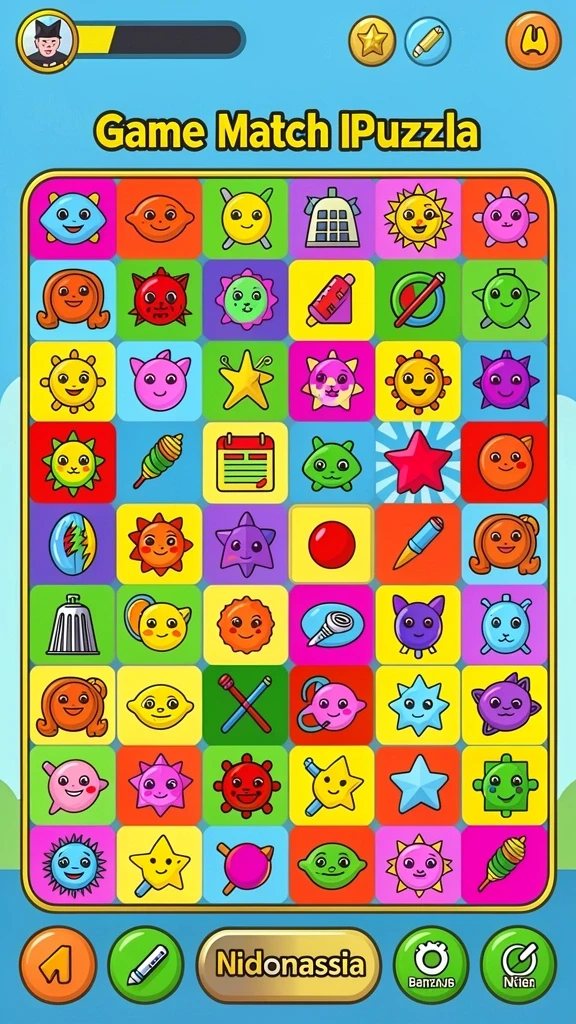Screen dimensions: 576x1024
Task: Open the blue pencil button at top
Action: click(428, 40)
